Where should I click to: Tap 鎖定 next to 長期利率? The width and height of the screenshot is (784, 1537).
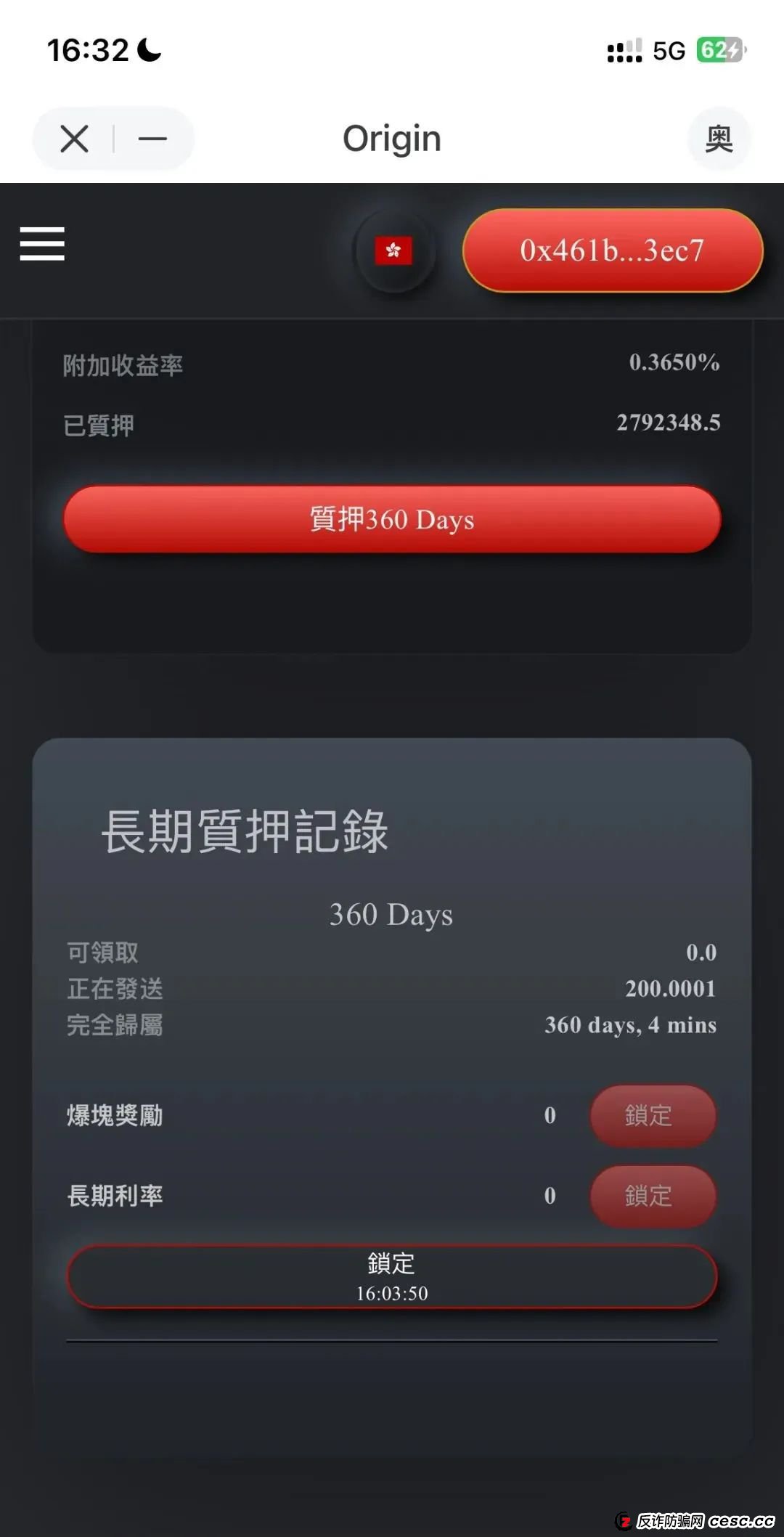(651, 1196)
